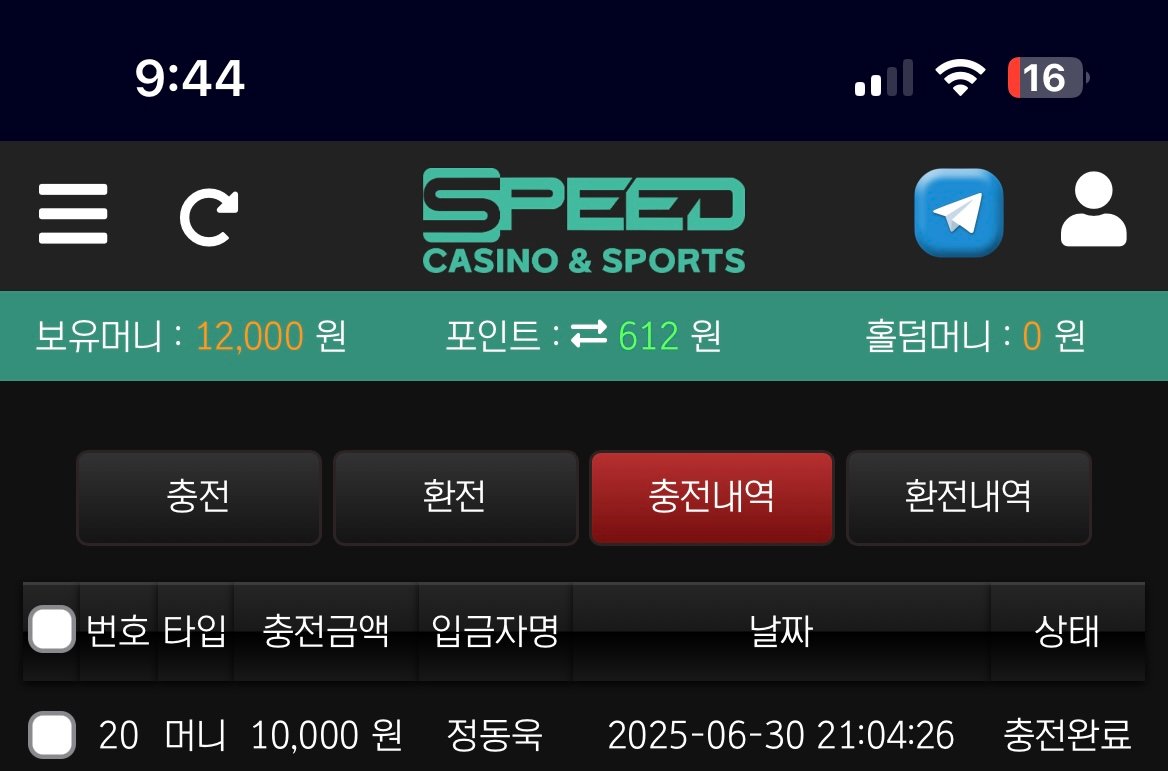The image size is (1168, 771).
Task: Check the box for entry number 20
Action: pos(52,736)
